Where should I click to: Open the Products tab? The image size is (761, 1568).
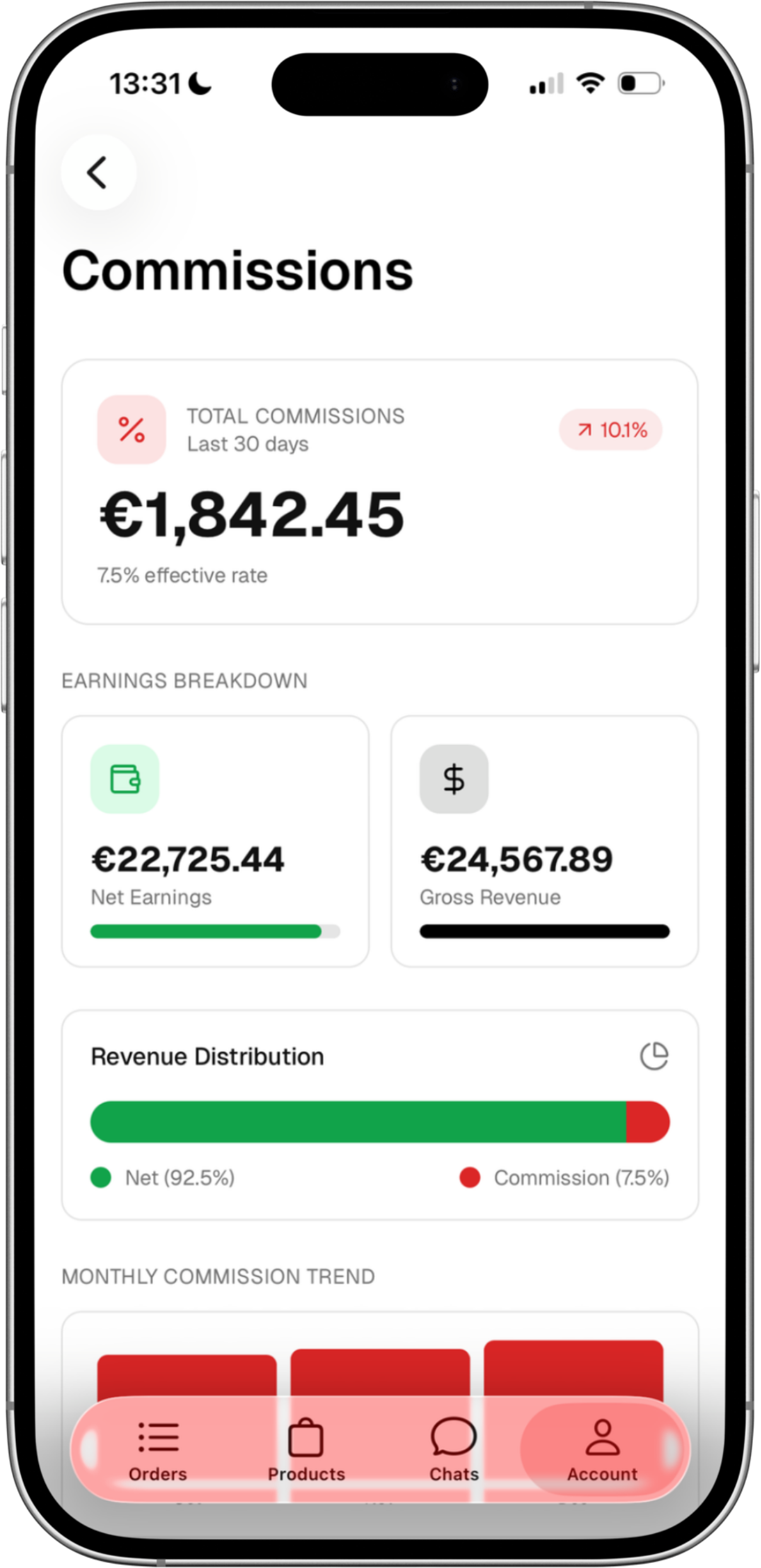coord(306,1449)
